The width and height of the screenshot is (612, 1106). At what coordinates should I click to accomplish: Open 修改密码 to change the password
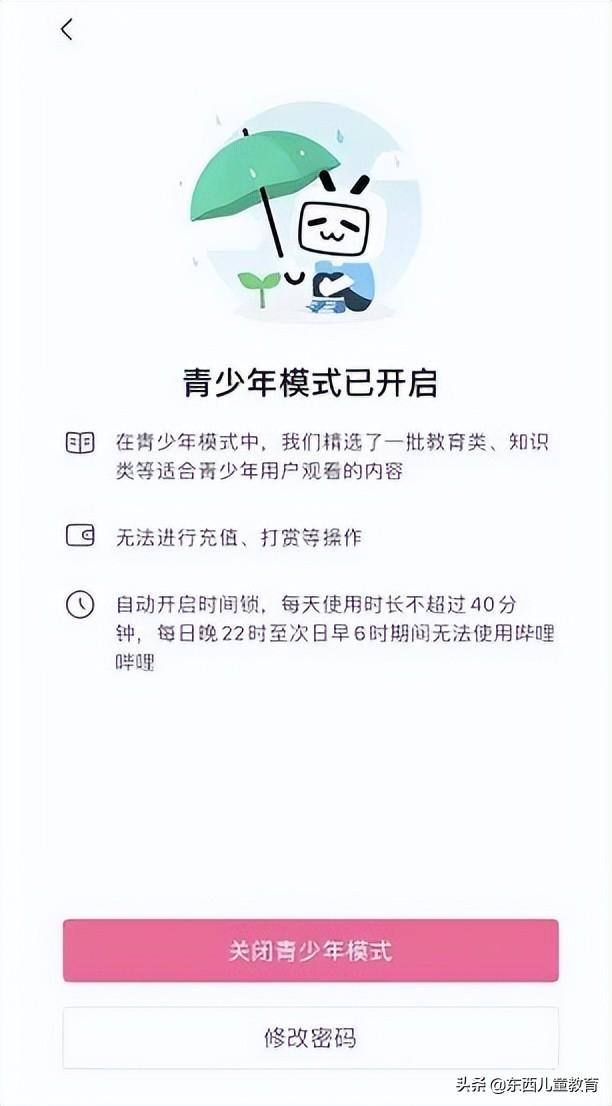click(310, 1037)
